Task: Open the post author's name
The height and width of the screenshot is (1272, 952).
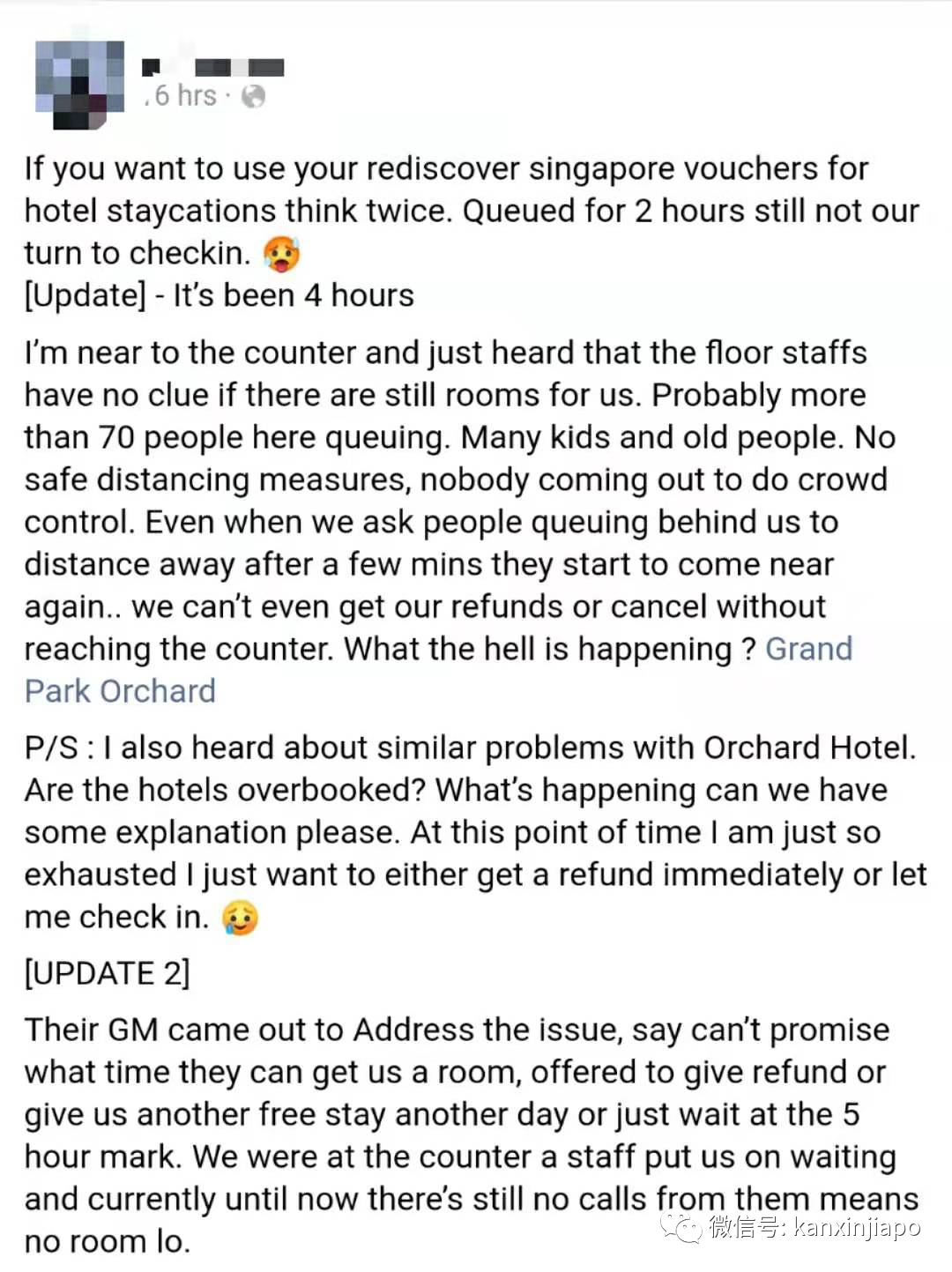Action: click(x=213, y=67)
